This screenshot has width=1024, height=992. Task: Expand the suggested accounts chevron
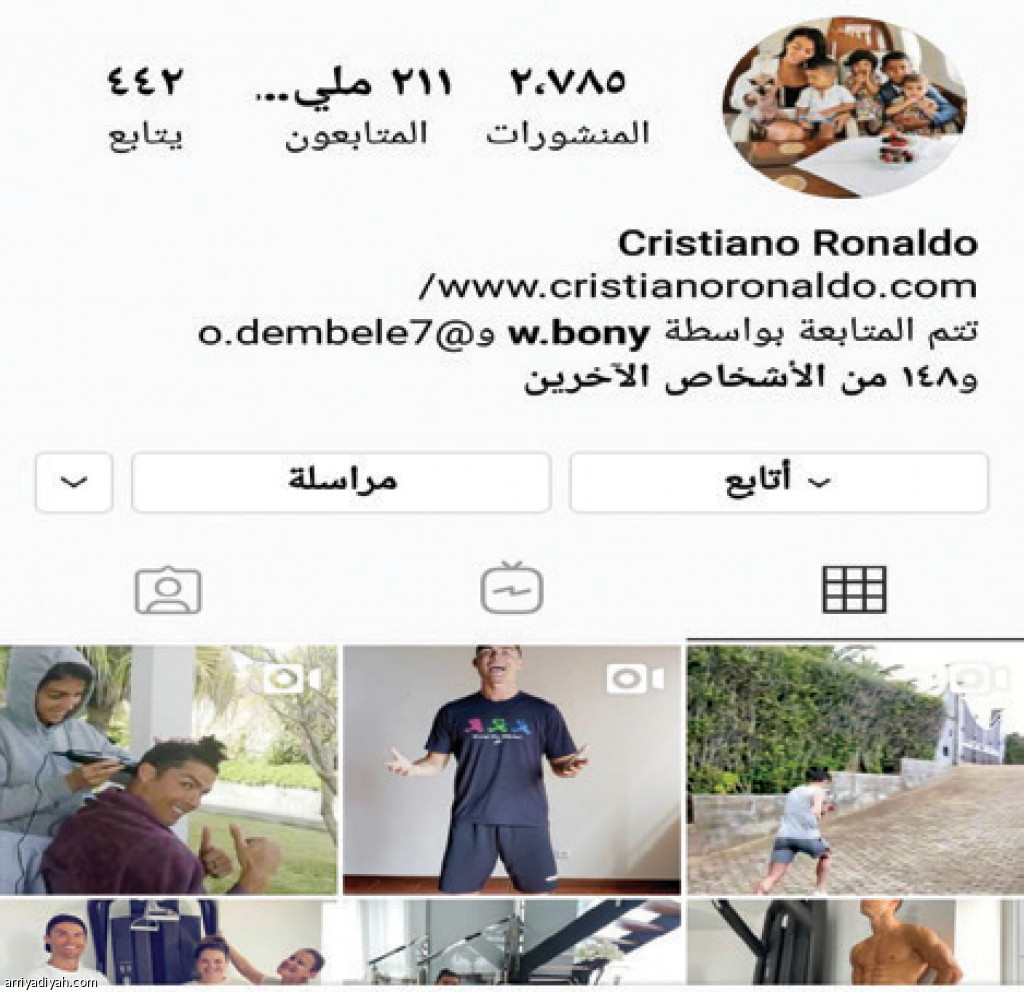[73, 482]
